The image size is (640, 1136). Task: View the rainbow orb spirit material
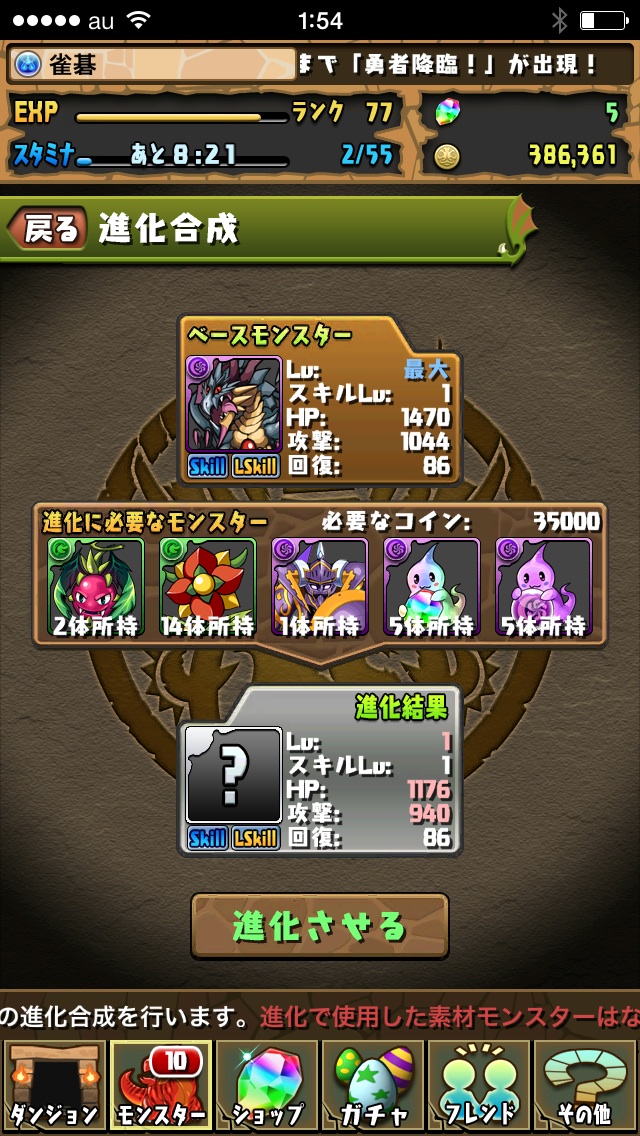tap(432, 586)
